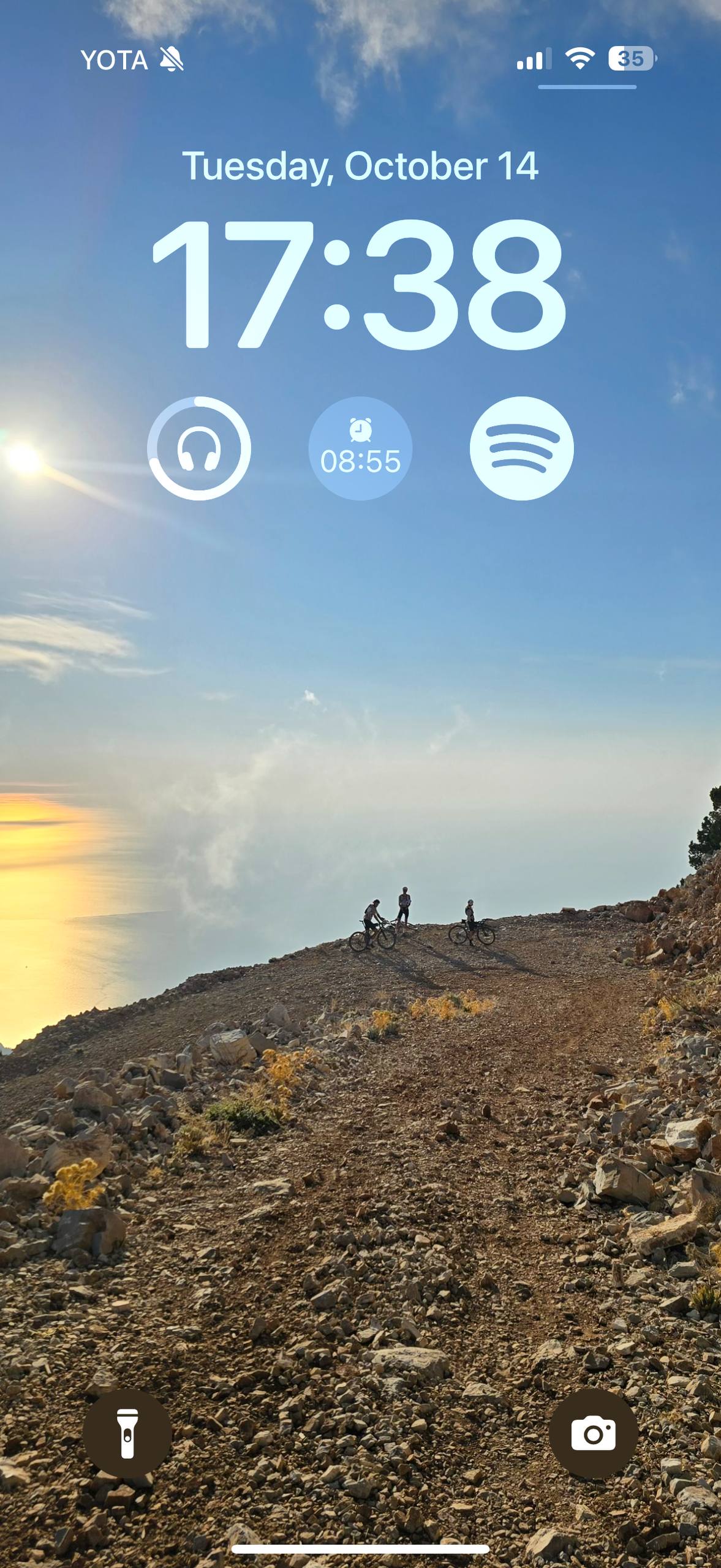Tap the headphones battery widget
The width and height of the screenshot is (721, 1568).
(x=199, y=448)
